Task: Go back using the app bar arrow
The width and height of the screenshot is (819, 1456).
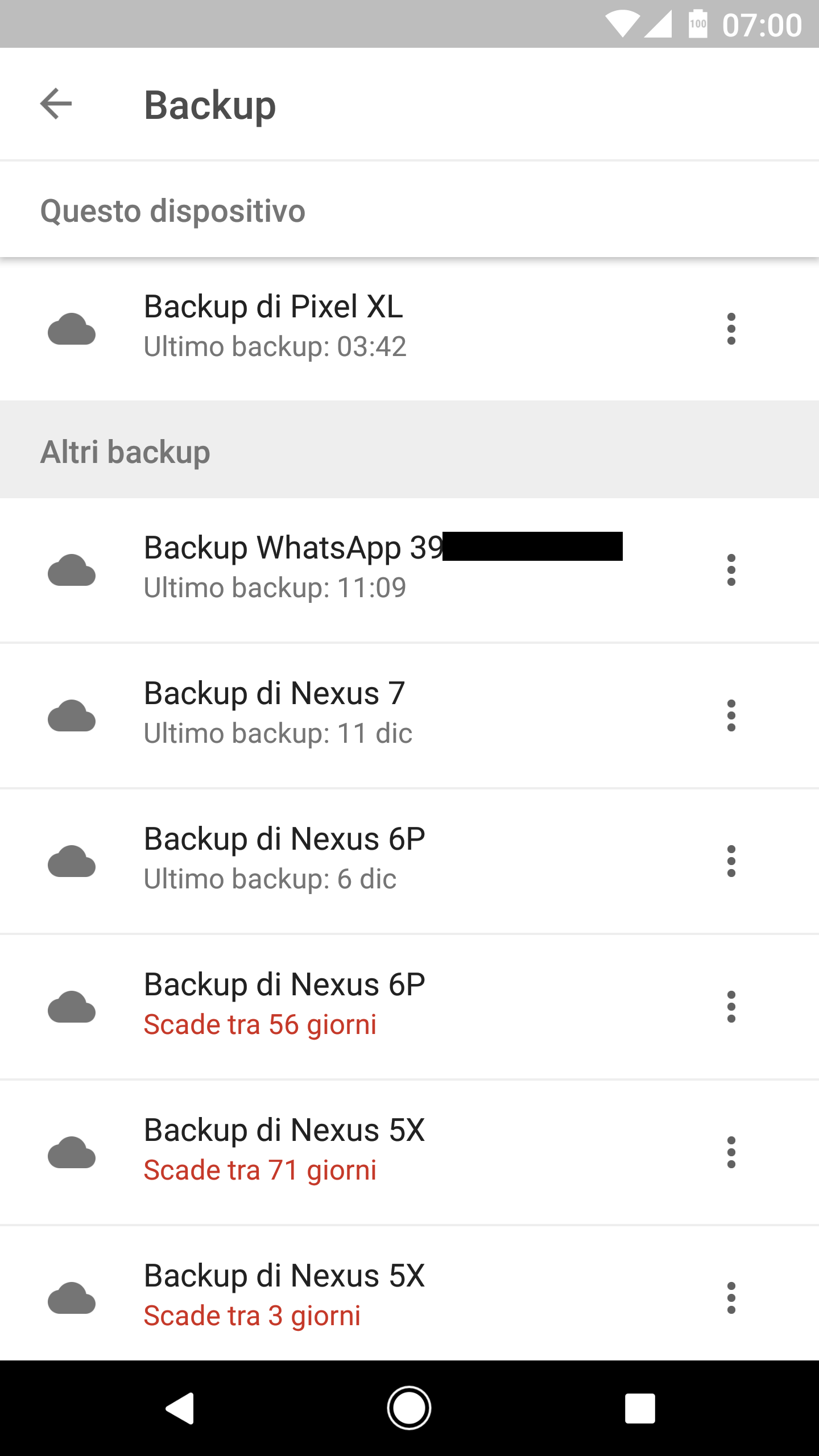Action: 56,104
